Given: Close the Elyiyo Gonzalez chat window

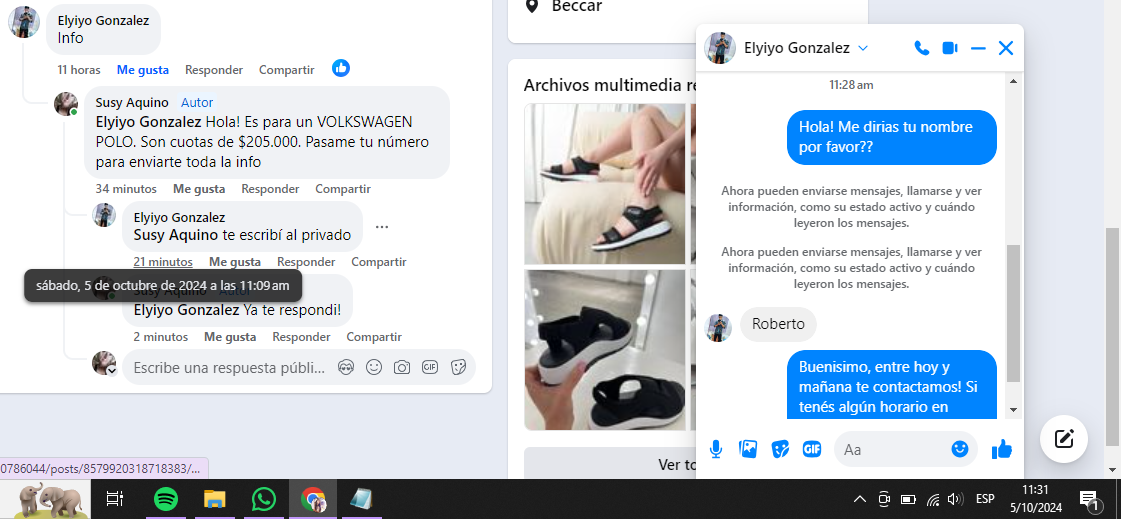Looking at the screenshot, I should click(x=1006, y=48).
